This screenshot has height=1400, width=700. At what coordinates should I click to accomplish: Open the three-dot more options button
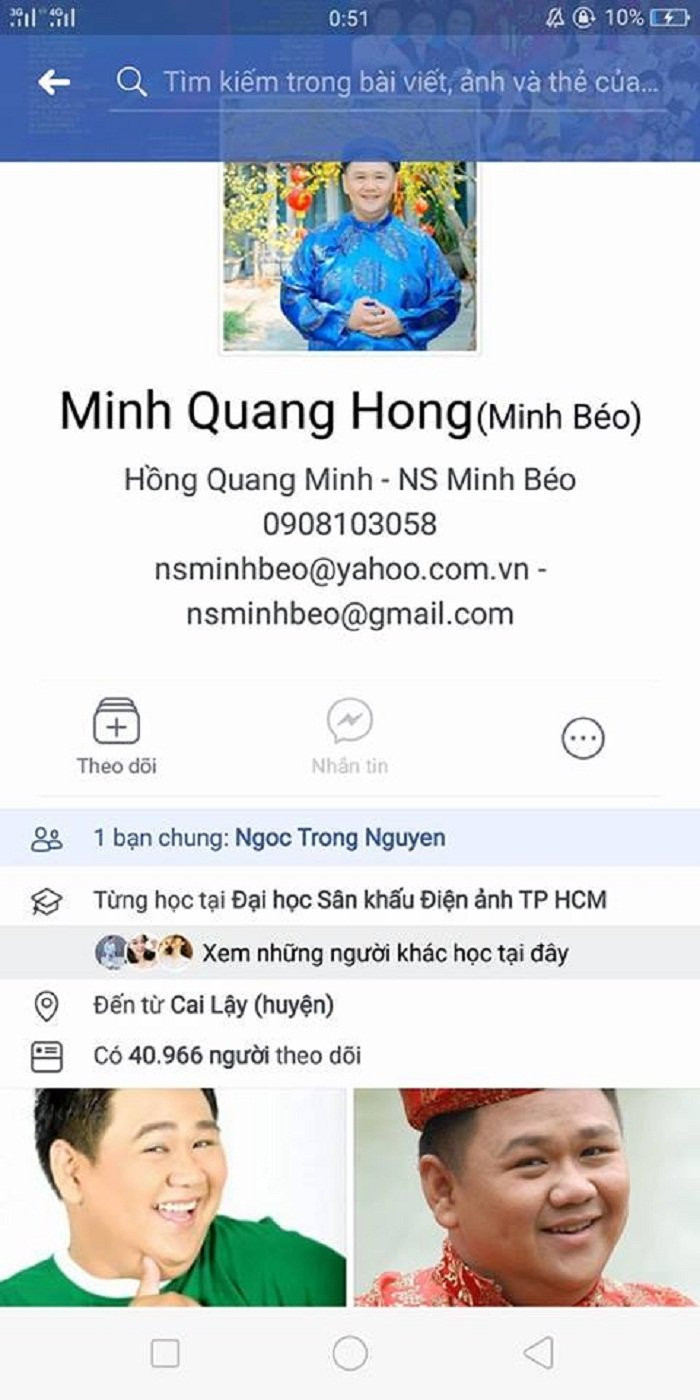tap(582, 739)
